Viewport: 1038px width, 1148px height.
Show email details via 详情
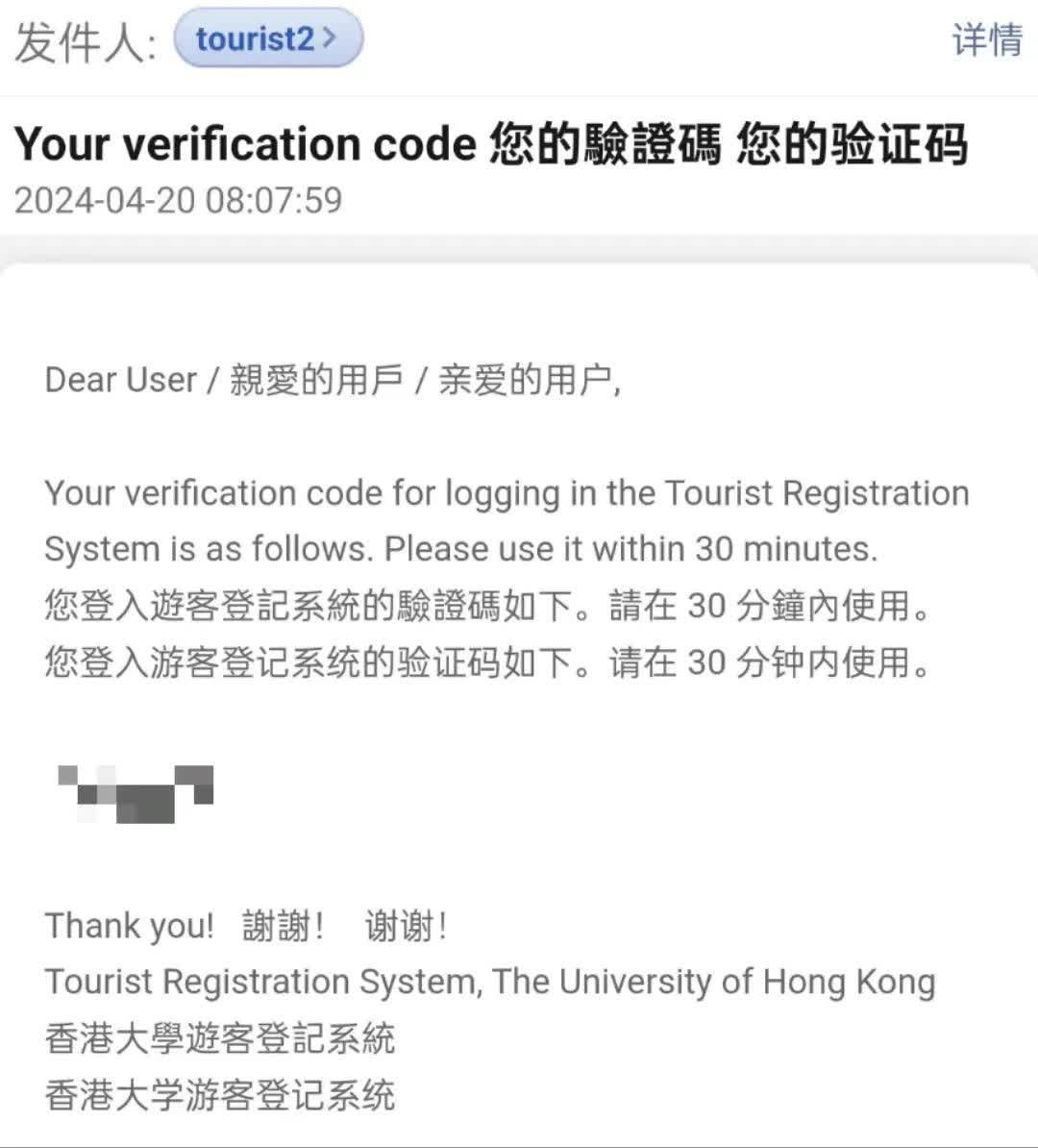click(987, 40)
